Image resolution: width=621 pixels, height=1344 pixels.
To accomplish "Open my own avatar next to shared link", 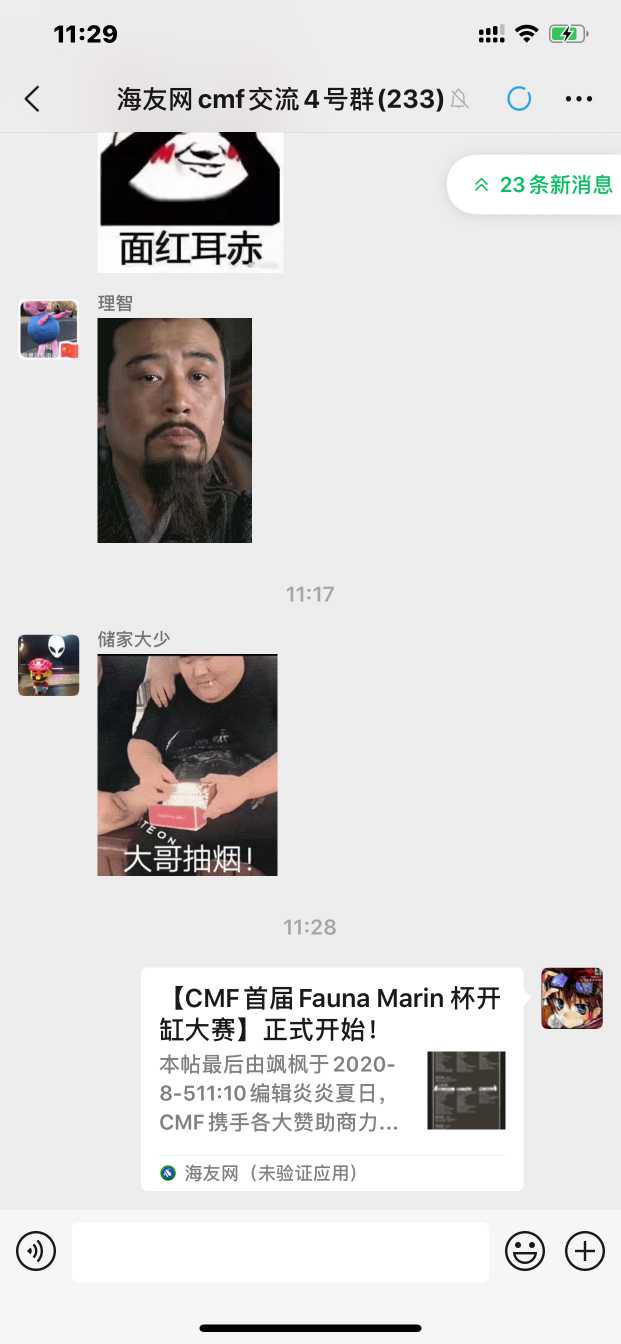I will [571, 998].
